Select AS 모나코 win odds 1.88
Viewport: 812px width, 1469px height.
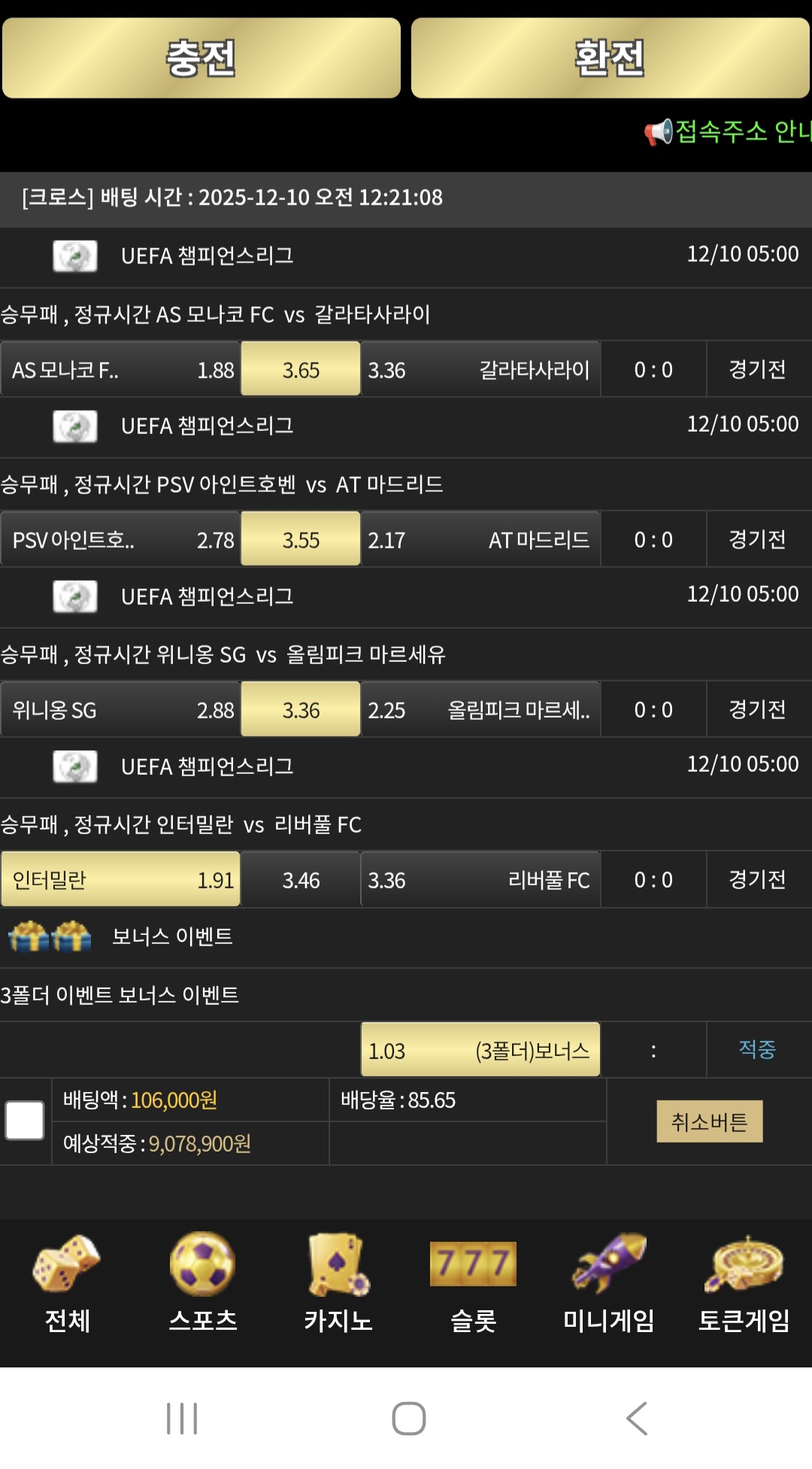coord(120,369)
